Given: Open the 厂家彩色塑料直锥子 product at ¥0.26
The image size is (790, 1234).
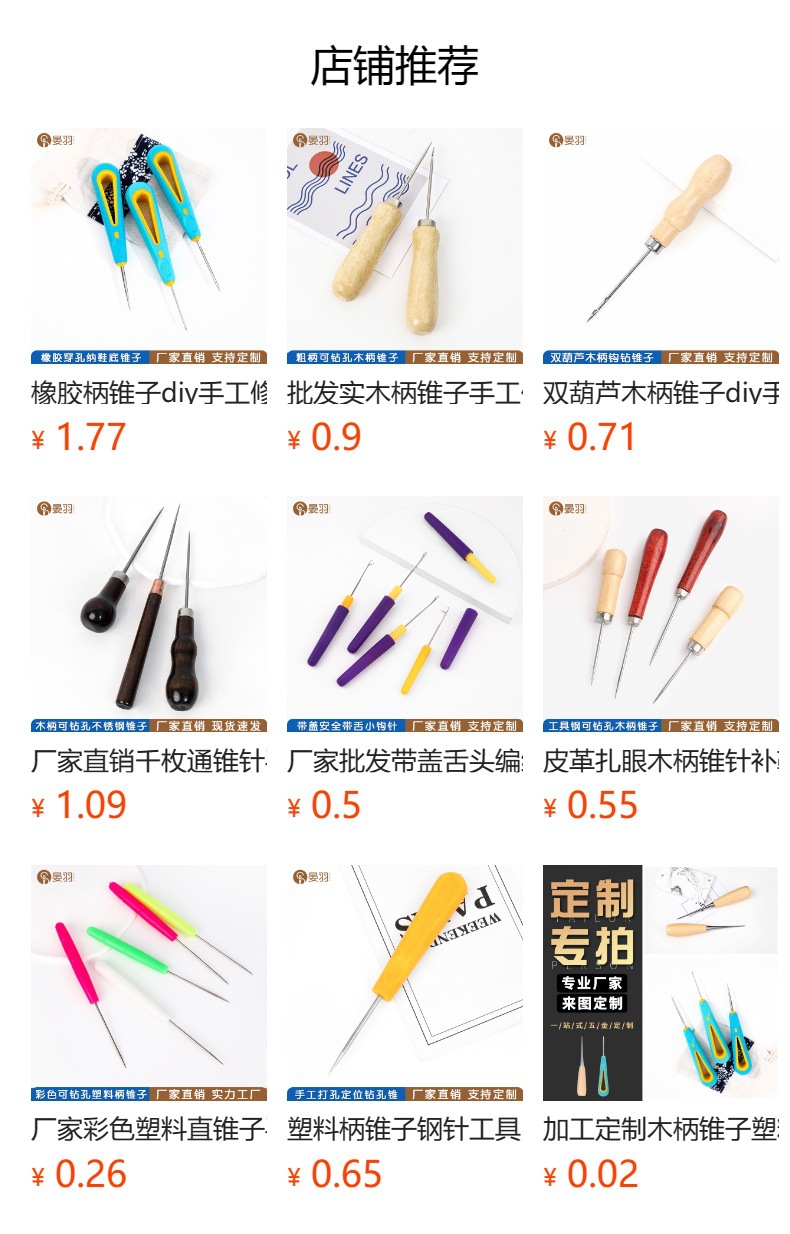Looking at the screenshot, I should pyautogui.click(x=149, y=1030).
